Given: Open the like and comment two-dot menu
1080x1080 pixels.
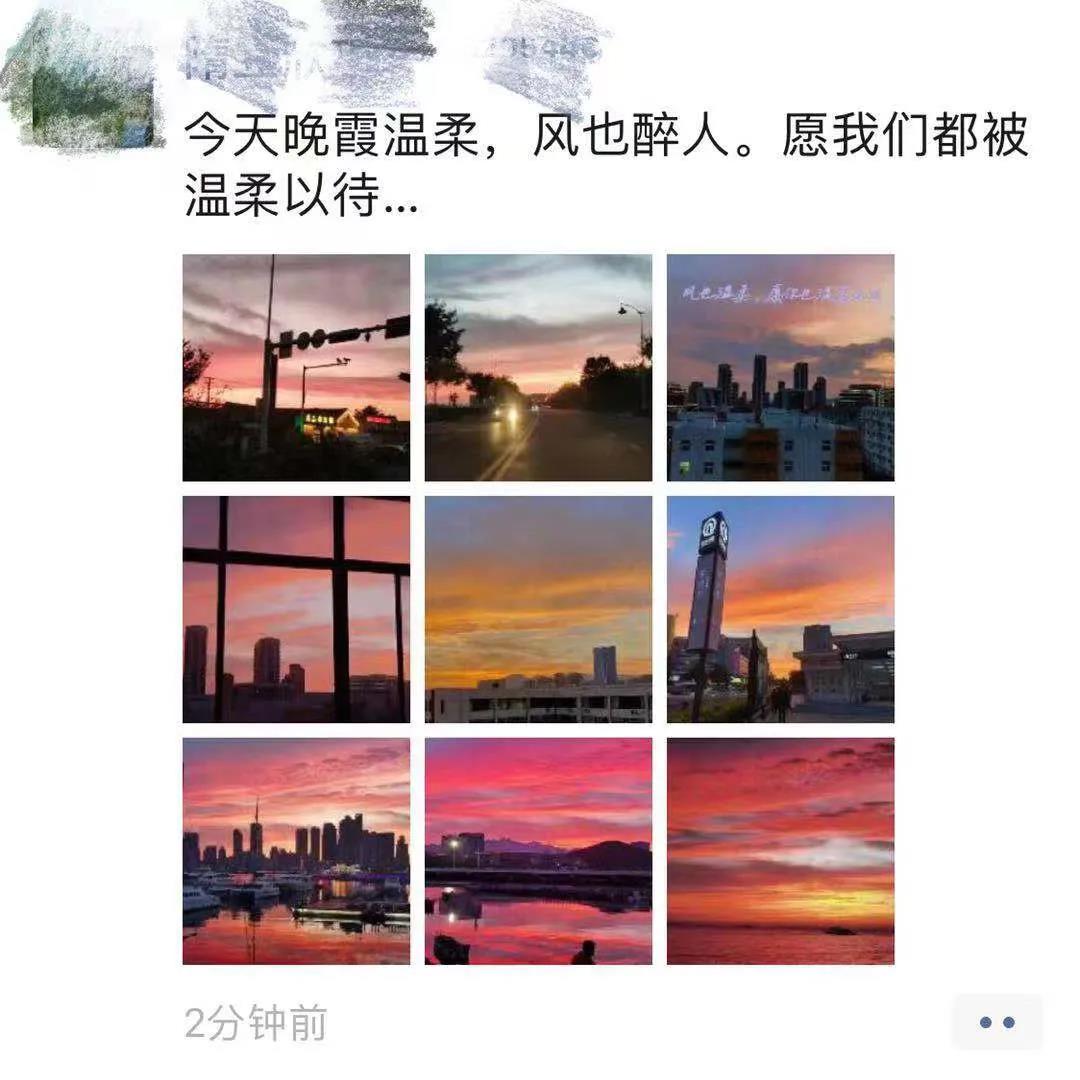Looking at the screenshot, I should [x=996, y=1022].
